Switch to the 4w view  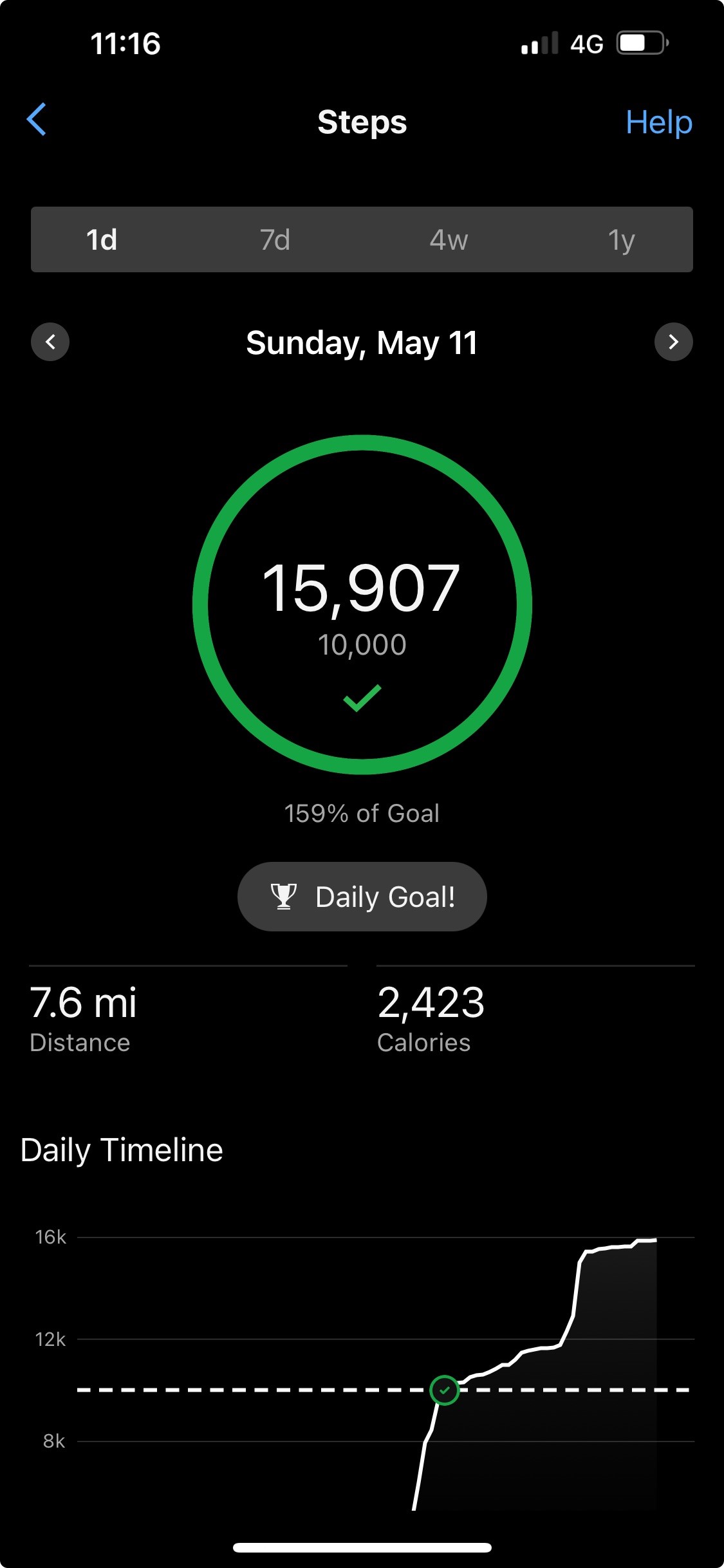(x=449, y=239)
